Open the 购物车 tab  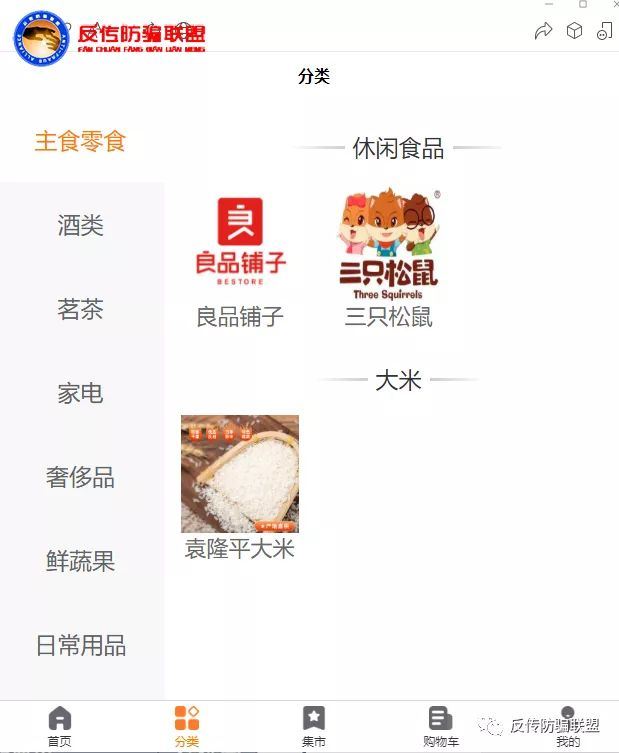point(441,726)
